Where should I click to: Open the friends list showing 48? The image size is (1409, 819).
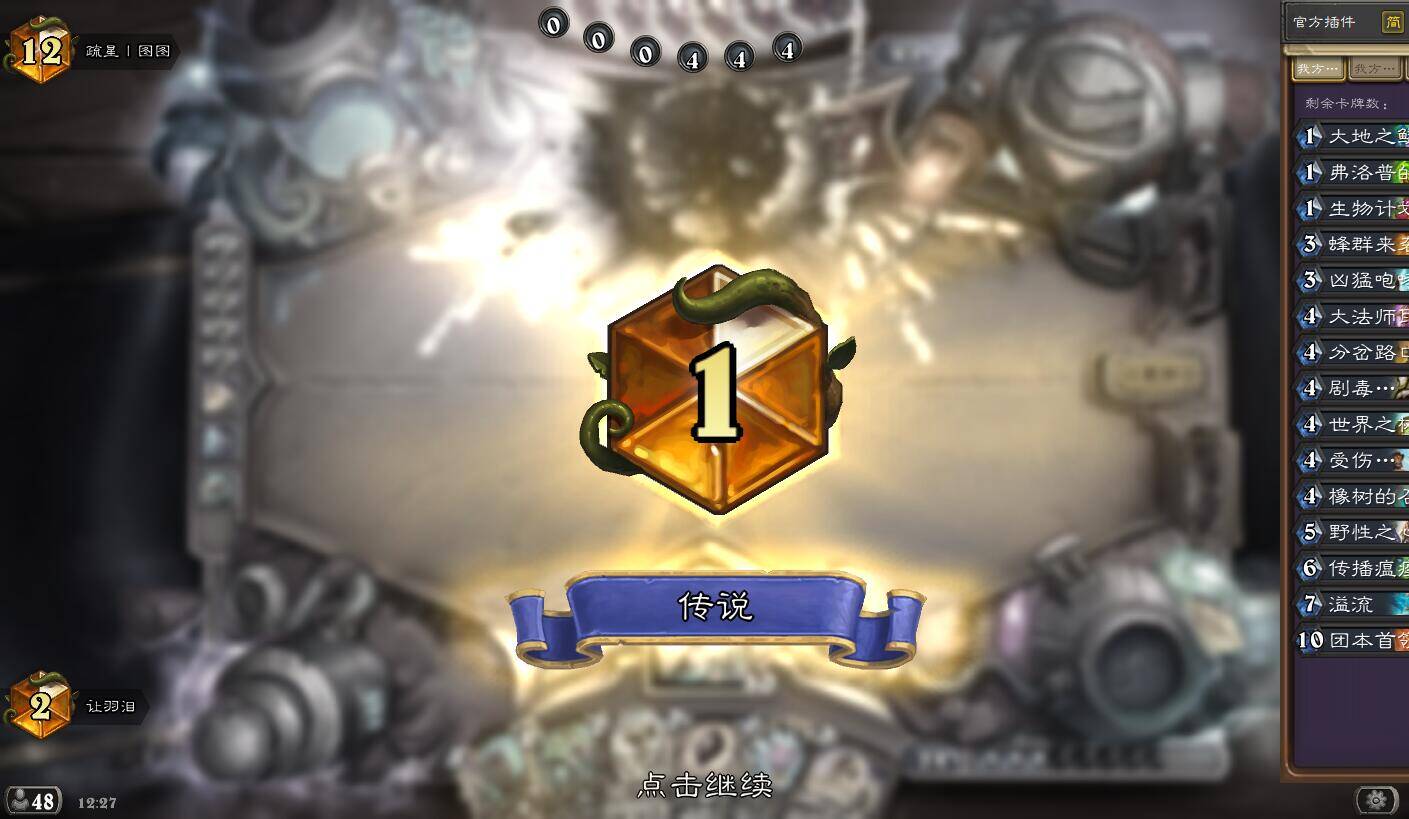[33, 801]
